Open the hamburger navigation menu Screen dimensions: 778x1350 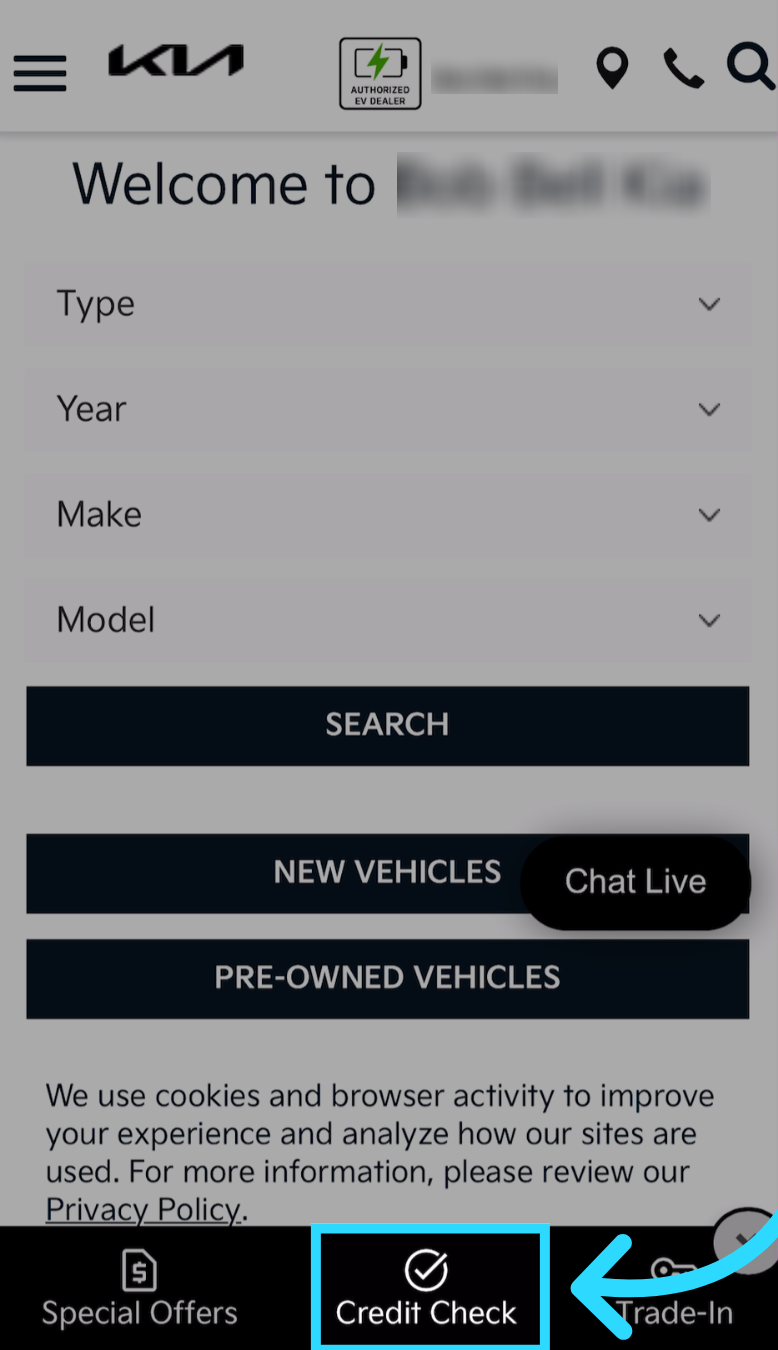[40, 72]
